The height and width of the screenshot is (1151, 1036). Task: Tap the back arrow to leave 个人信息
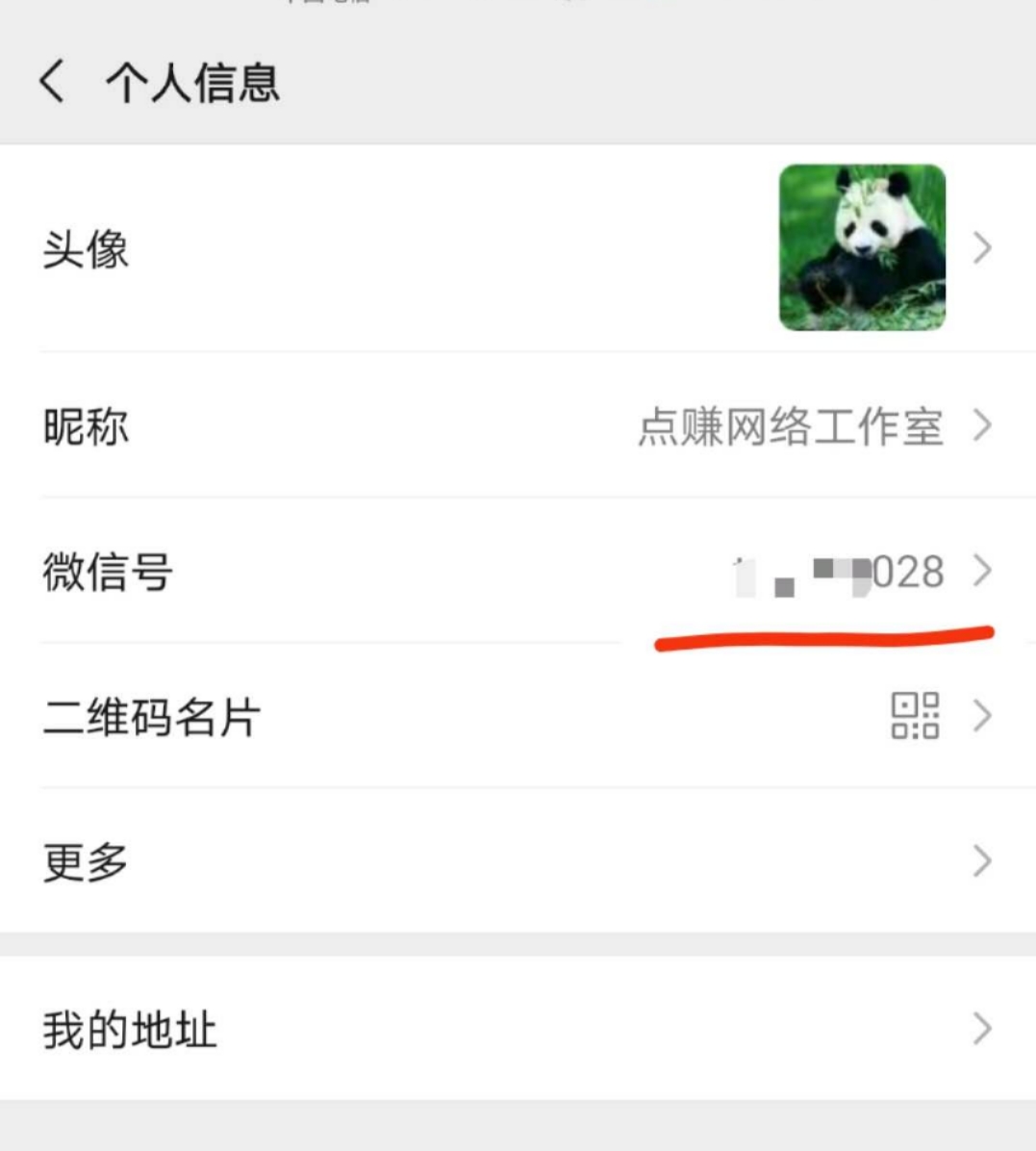[x=50, y=81]
